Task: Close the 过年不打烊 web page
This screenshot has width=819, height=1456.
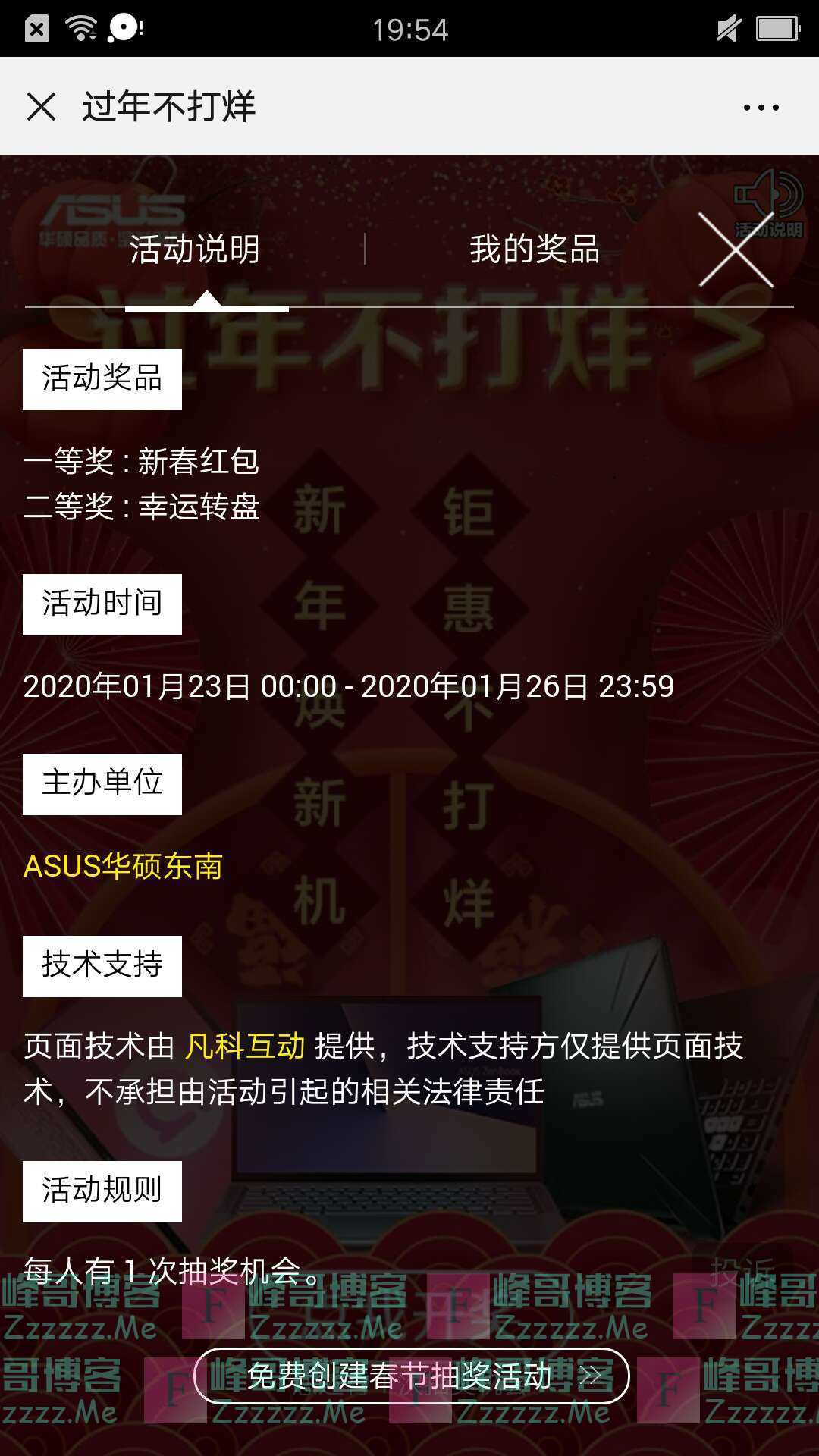Action: (41, 107)
